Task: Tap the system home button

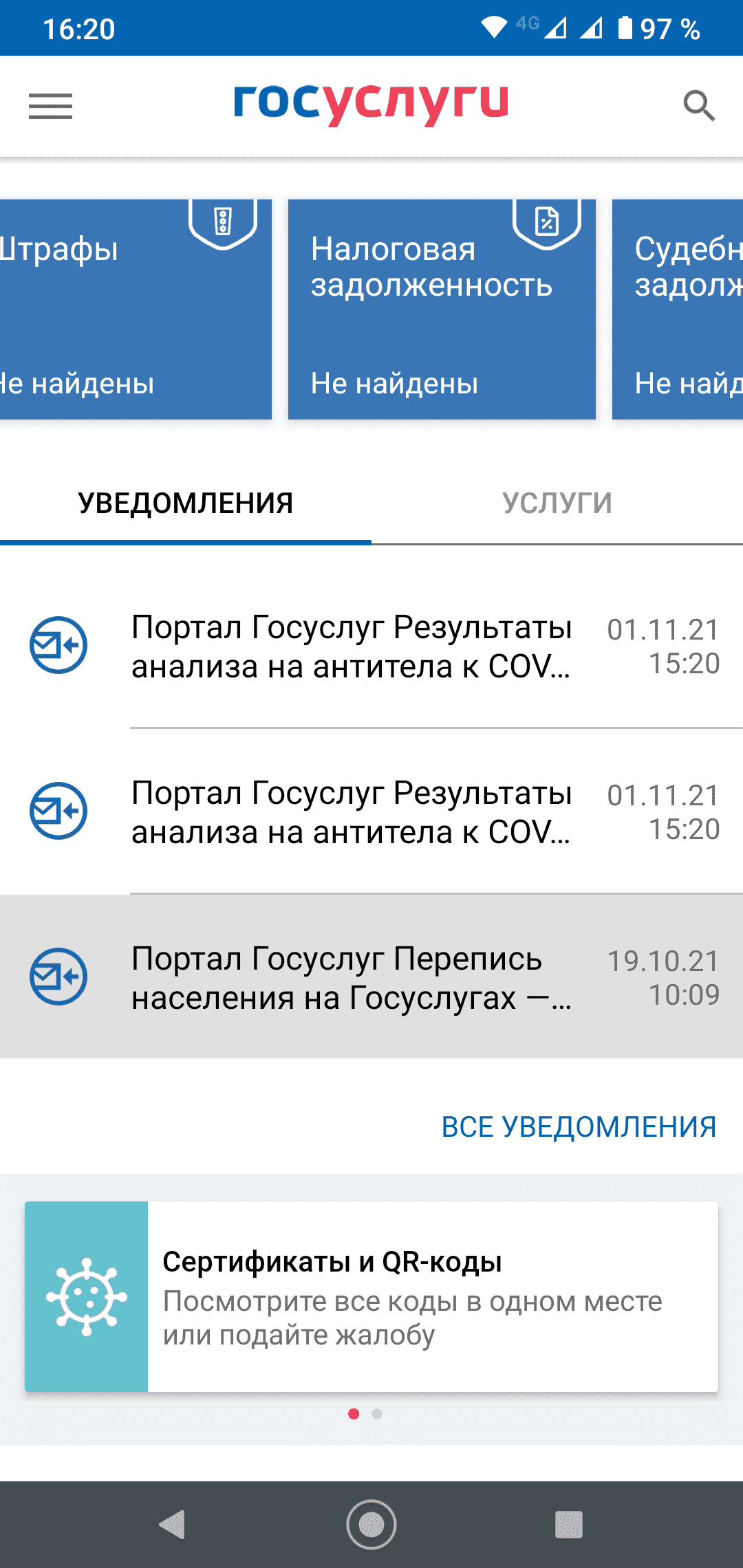Action: coord(371,1525)
